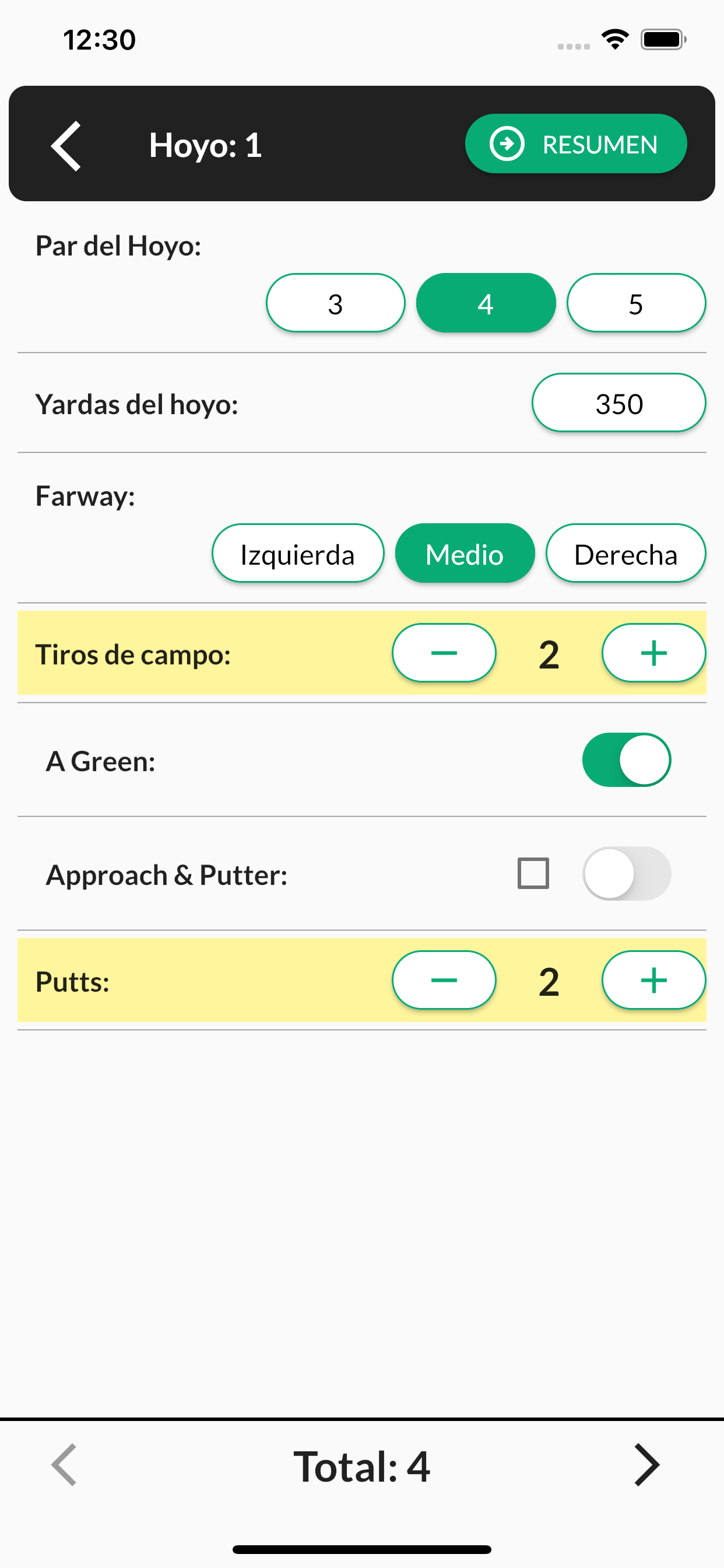Viewport: 724px width, 1568px height.
Task: Enable the Approach & Putter switch
Action: point(627,873)
